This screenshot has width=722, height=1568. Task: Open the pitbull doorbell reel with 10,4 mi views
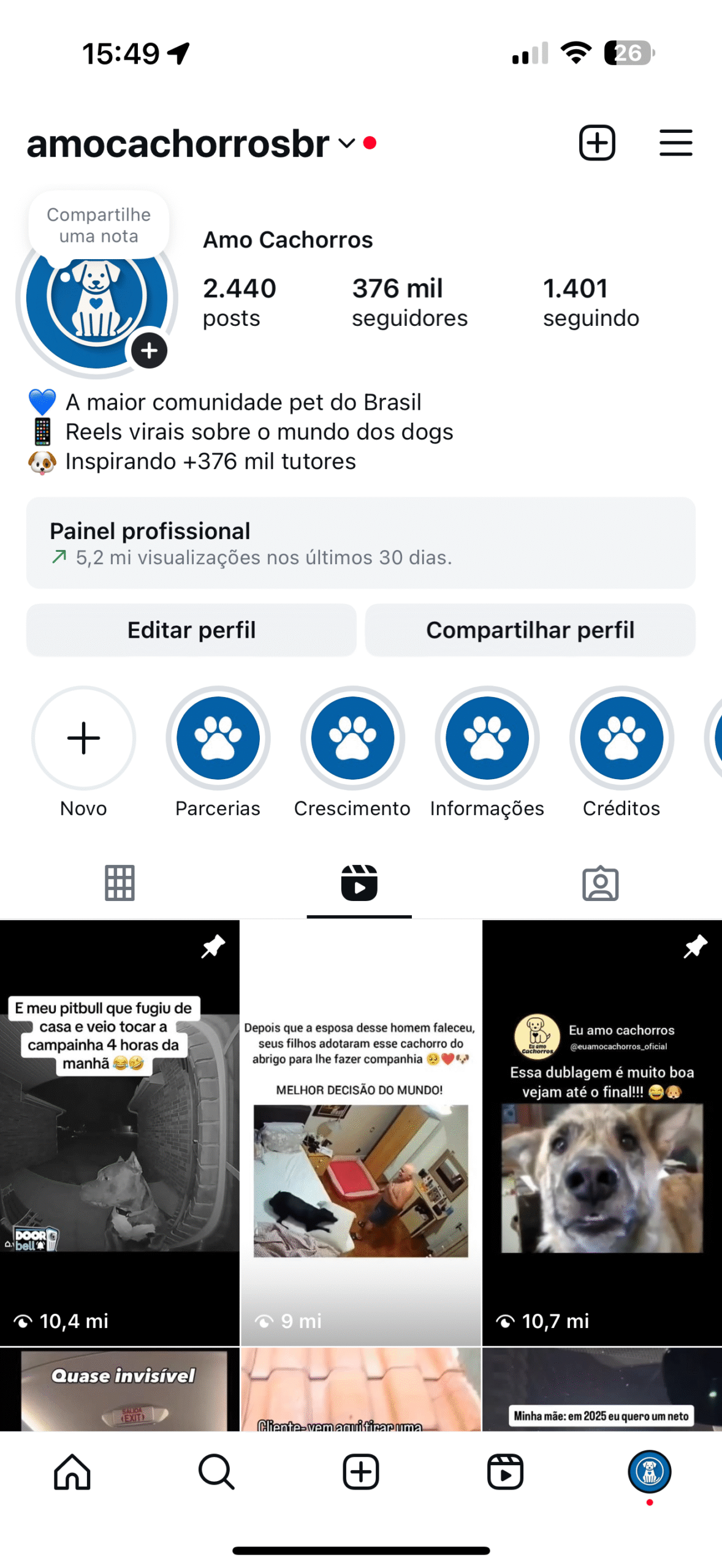coord(120,1132)
